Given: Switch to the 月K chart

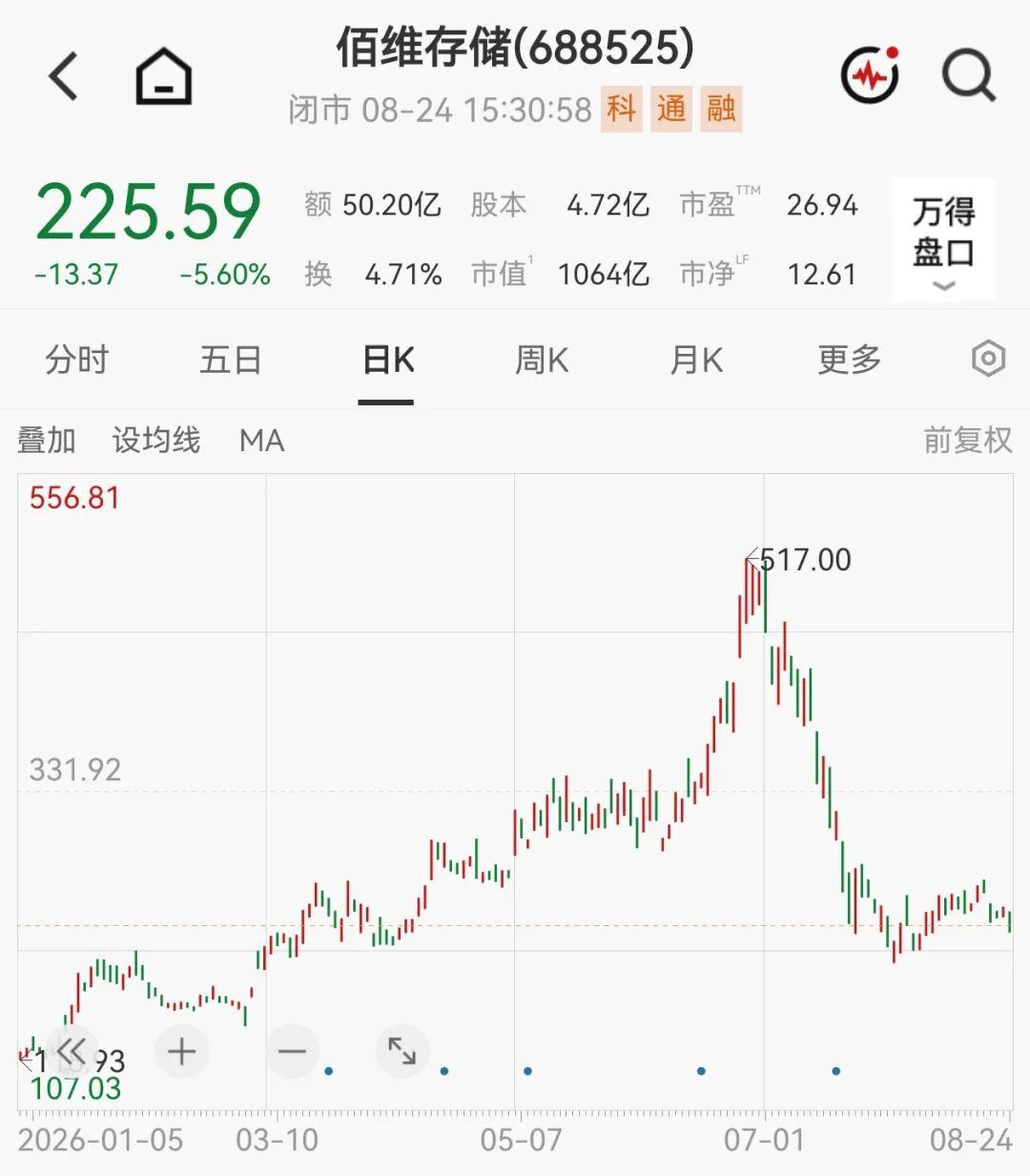Looking at the screenshot, I should coord(695,361).
